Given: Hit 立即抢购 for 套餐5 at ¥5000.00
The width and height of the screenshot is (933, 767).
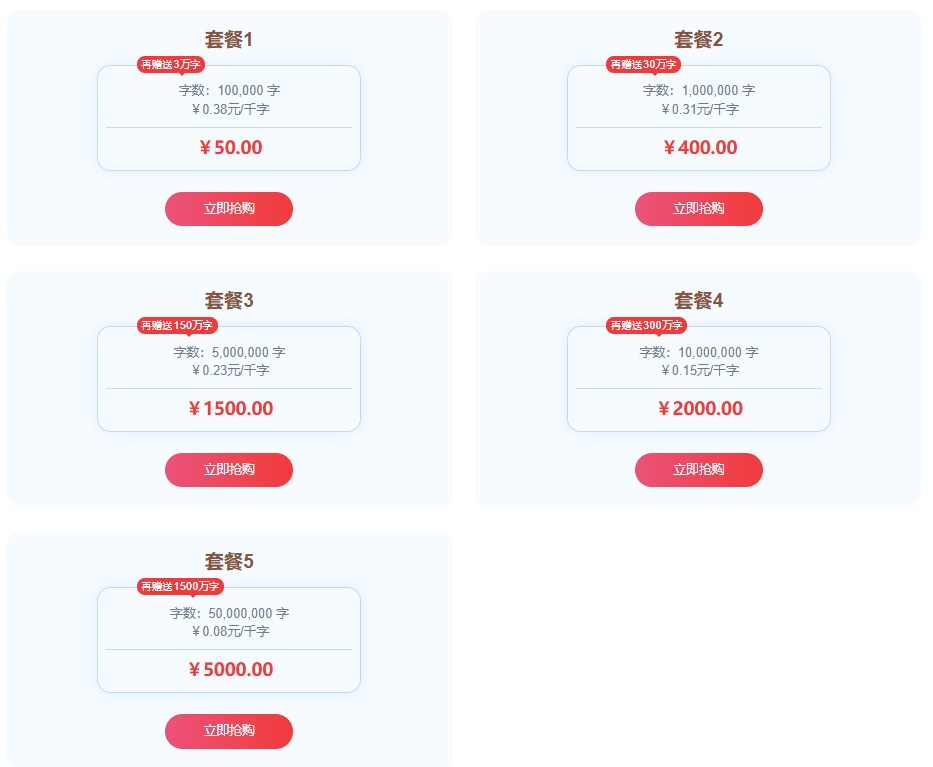Looking at the screenshot, I should (229, 731).
